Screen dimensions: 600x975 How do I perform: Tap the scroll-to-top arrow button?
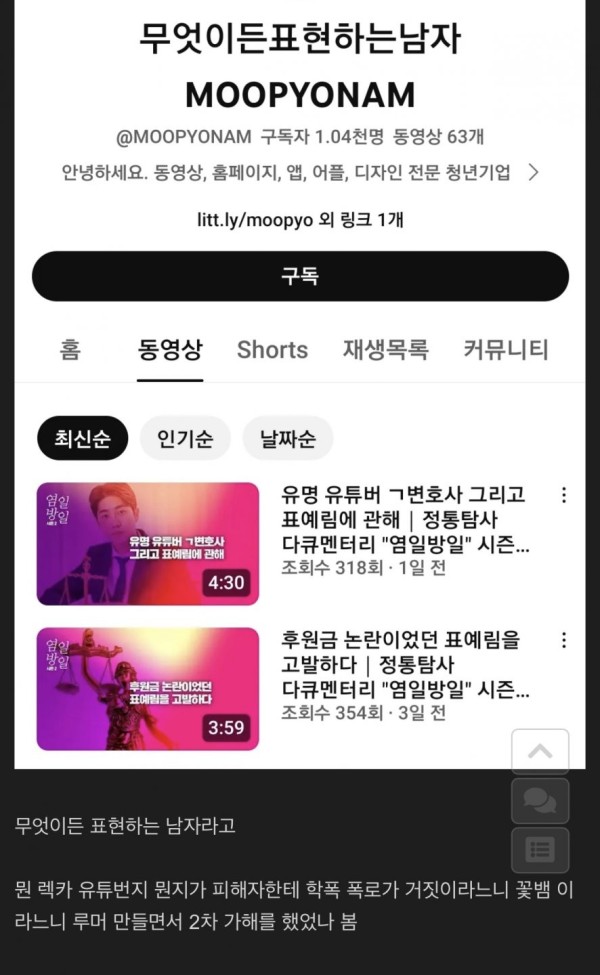coord(540,751)
